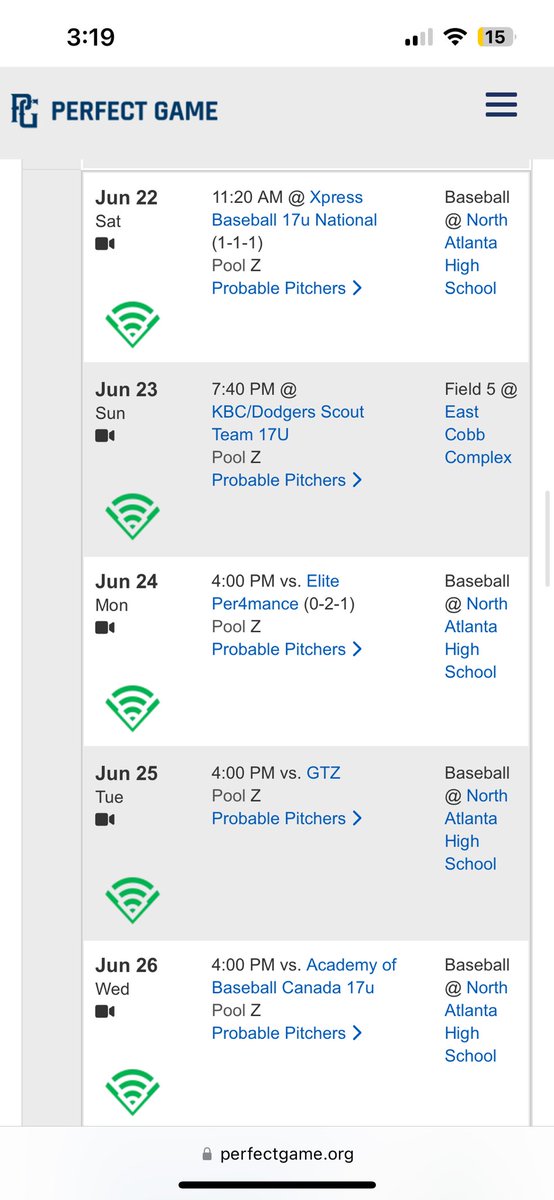This screenshot has height=1200, width=554.
Task: View Probable Pitchers for Jun 24 game
Action: [287, 649]
